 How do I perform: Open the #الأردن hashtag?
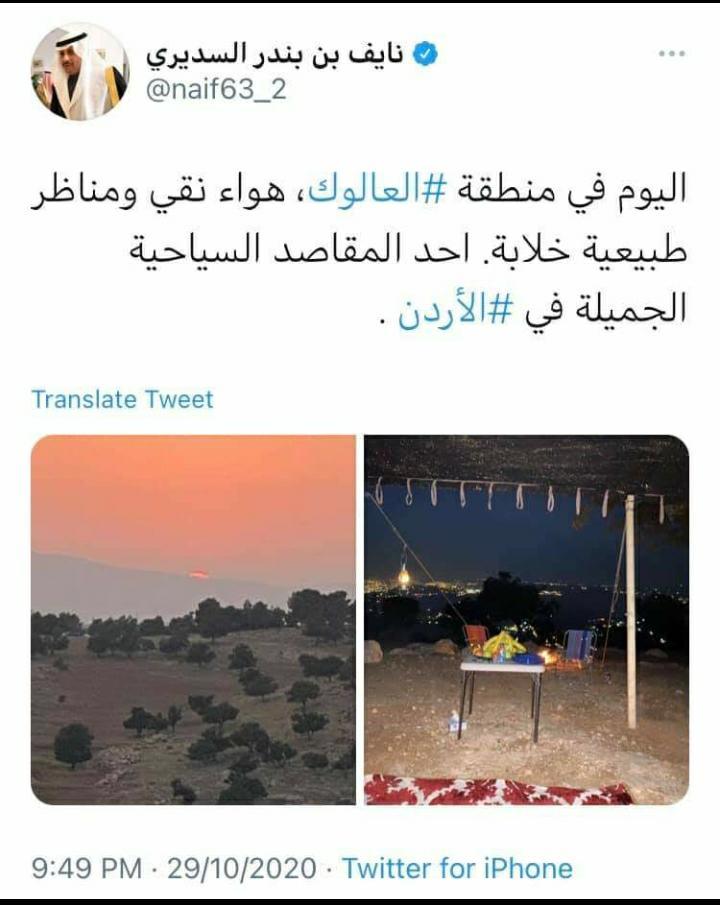click(451, 310)
